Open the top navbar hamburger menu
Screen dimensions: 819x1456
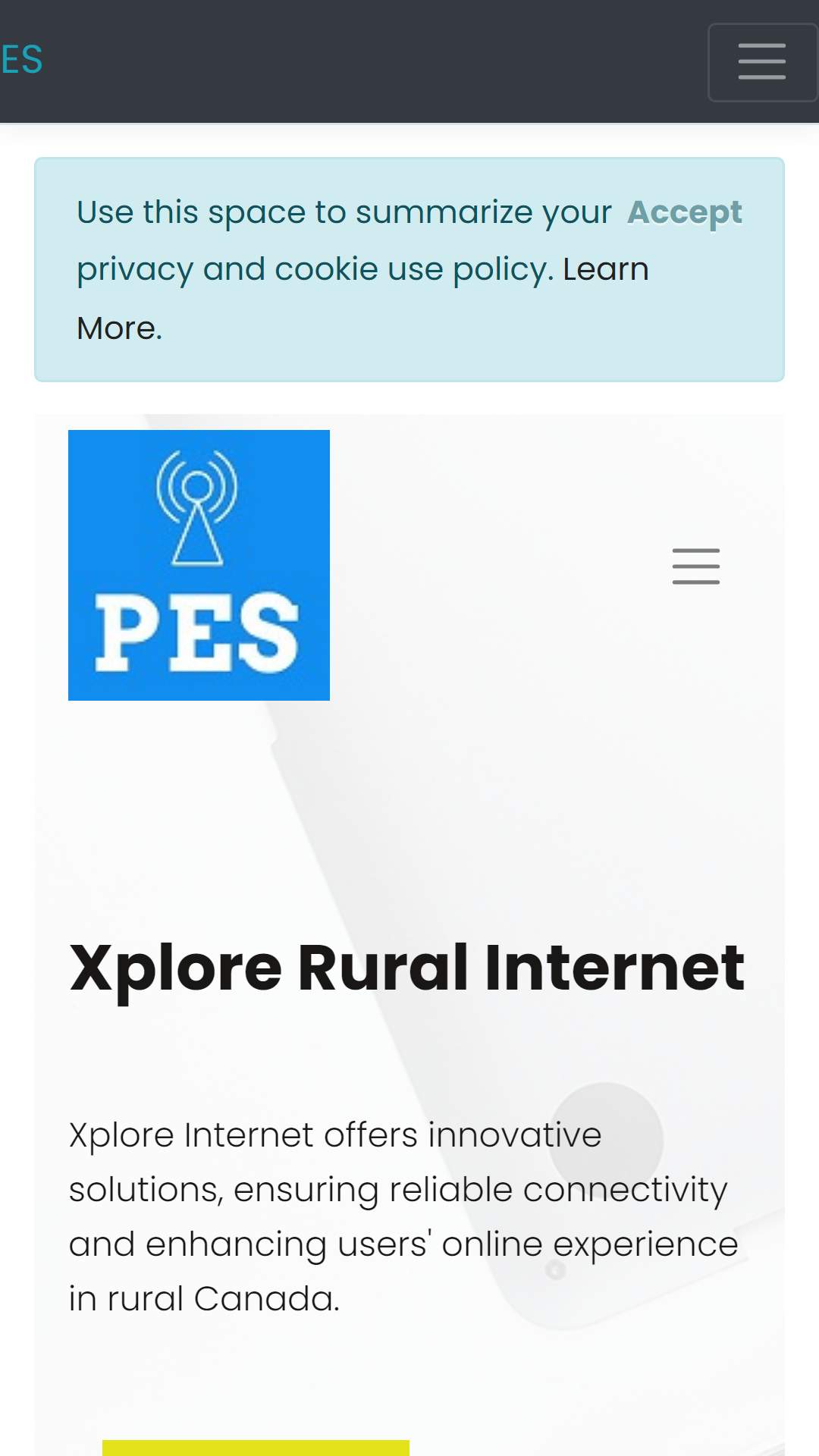pyautogui.click(x=761, y=61)
